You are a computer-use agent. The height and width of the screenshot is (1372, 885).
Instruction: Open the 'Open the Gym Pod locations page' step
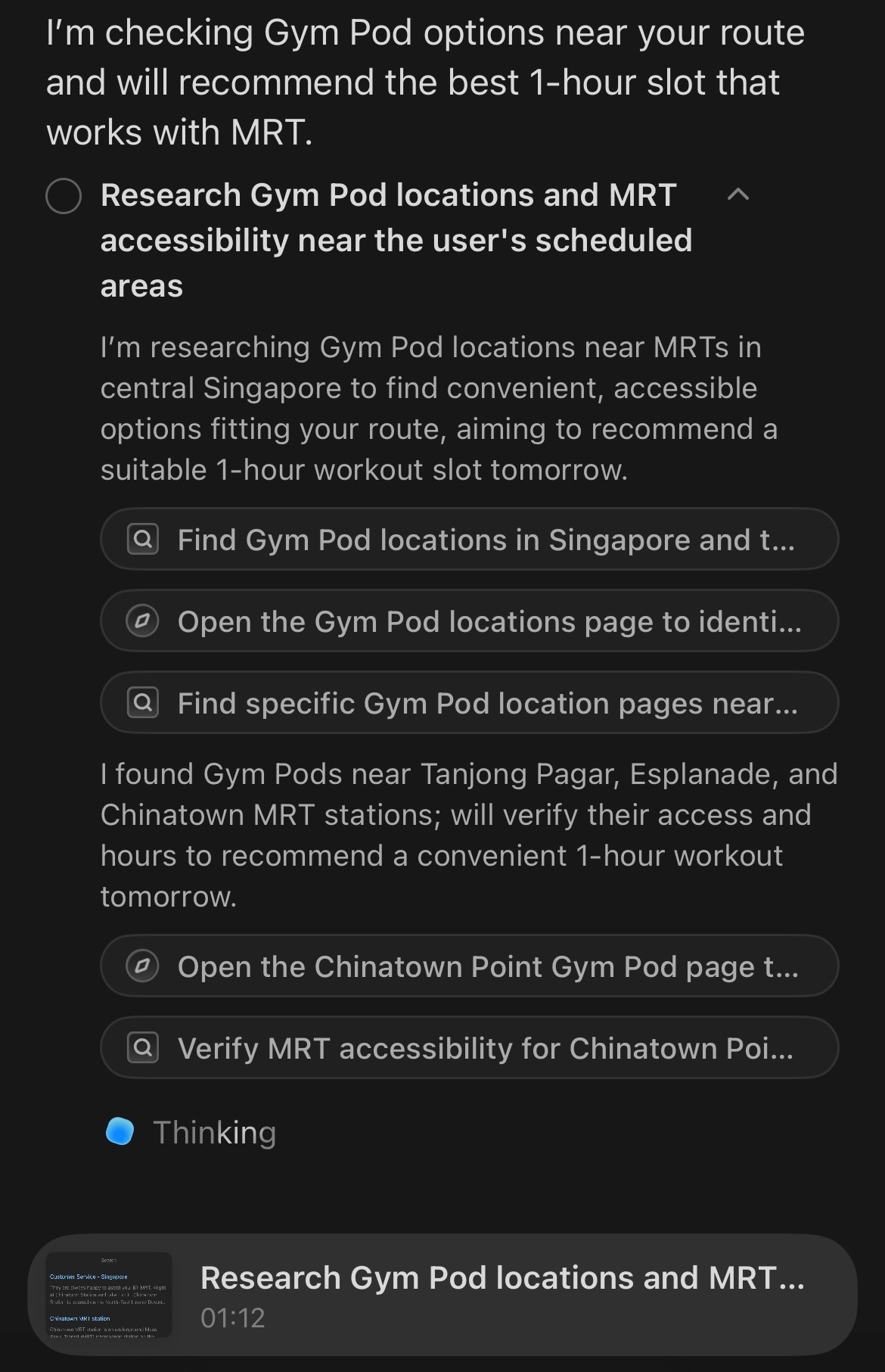[469, 621]
